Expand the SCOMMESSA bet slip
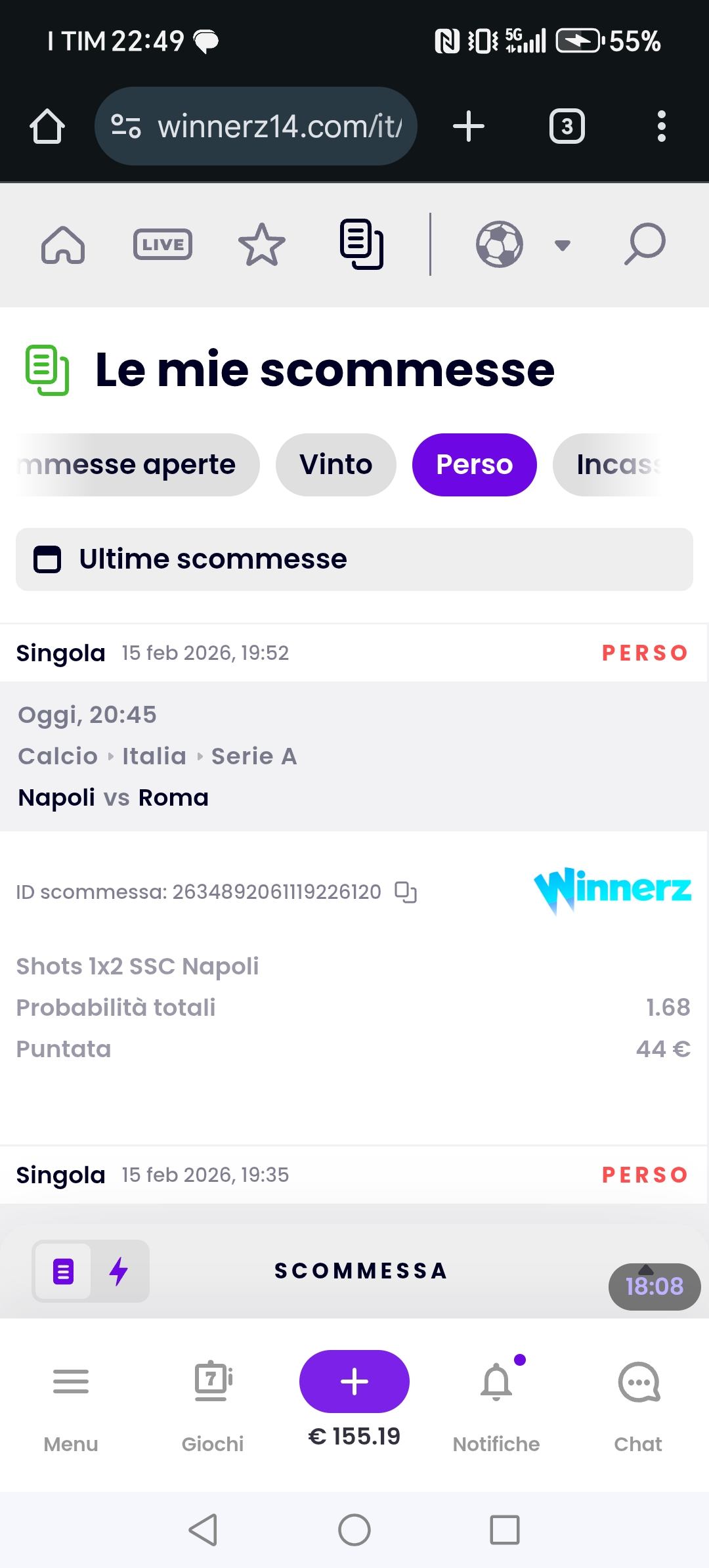Image resolution: width=709 pixels, height=1568 pixels. pyautogui.click(x=361, y=1271)
